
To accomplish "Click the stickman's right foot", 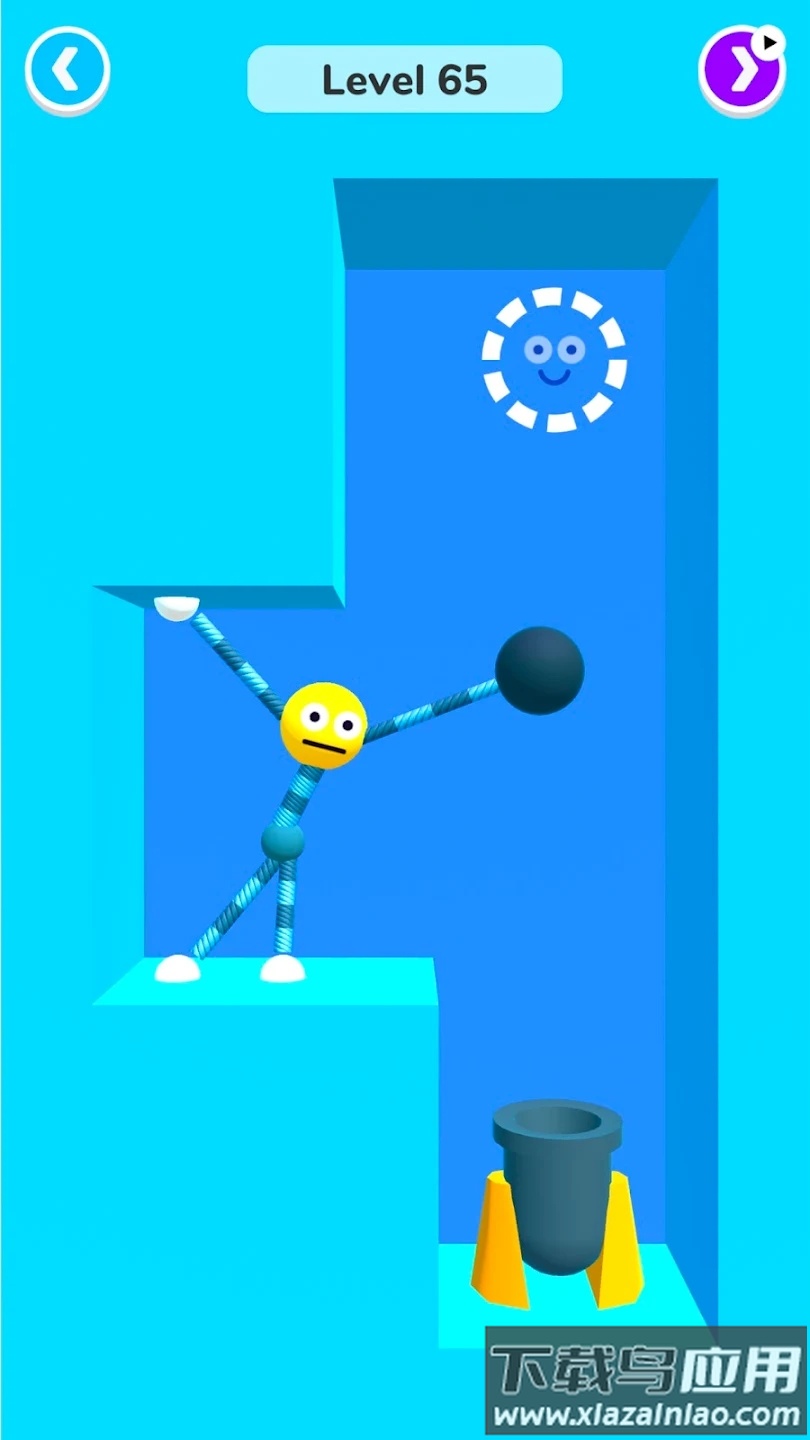I will click(283, 967).
